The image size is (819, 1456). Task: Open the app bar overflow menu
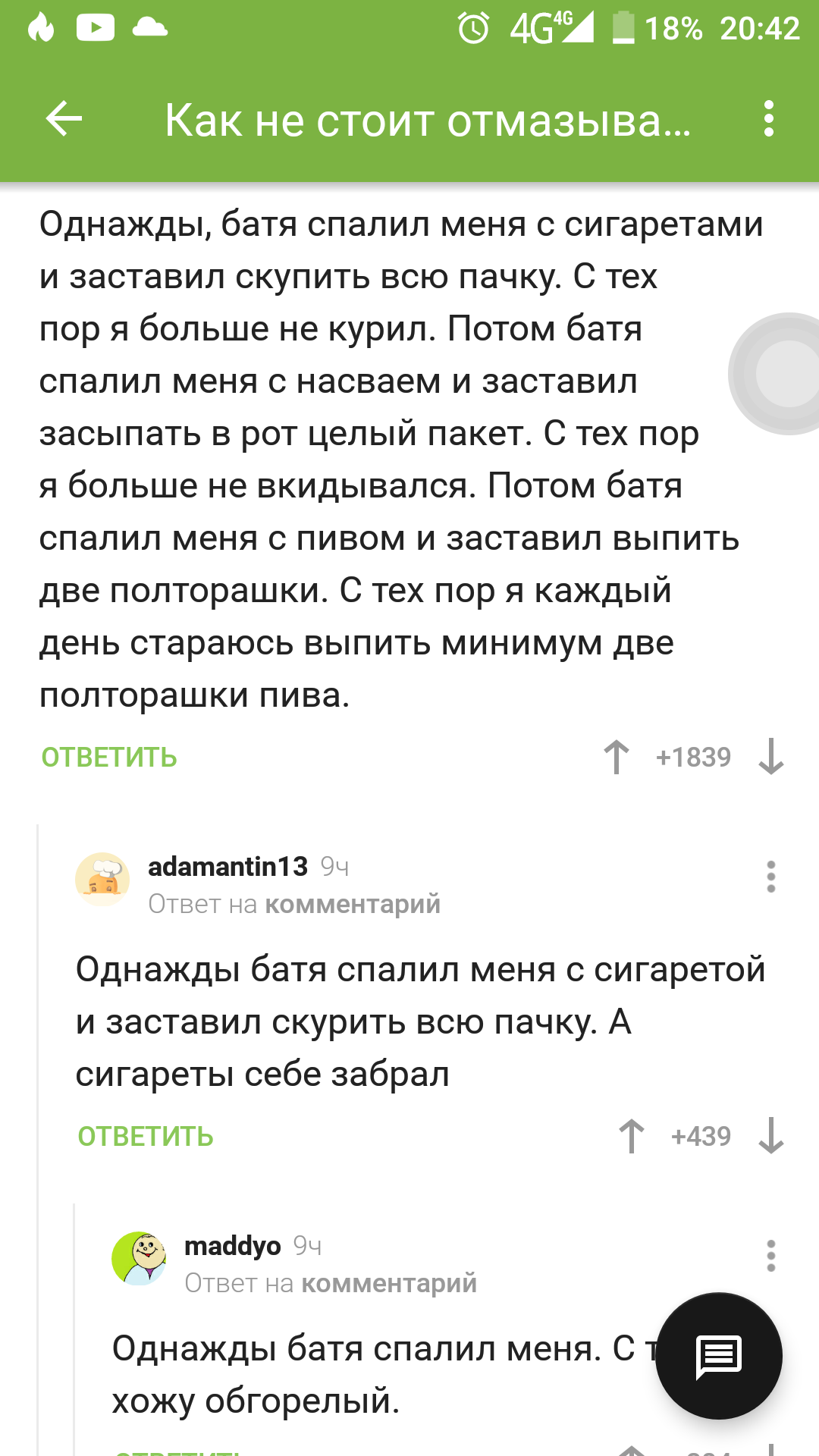coord(769,119)
